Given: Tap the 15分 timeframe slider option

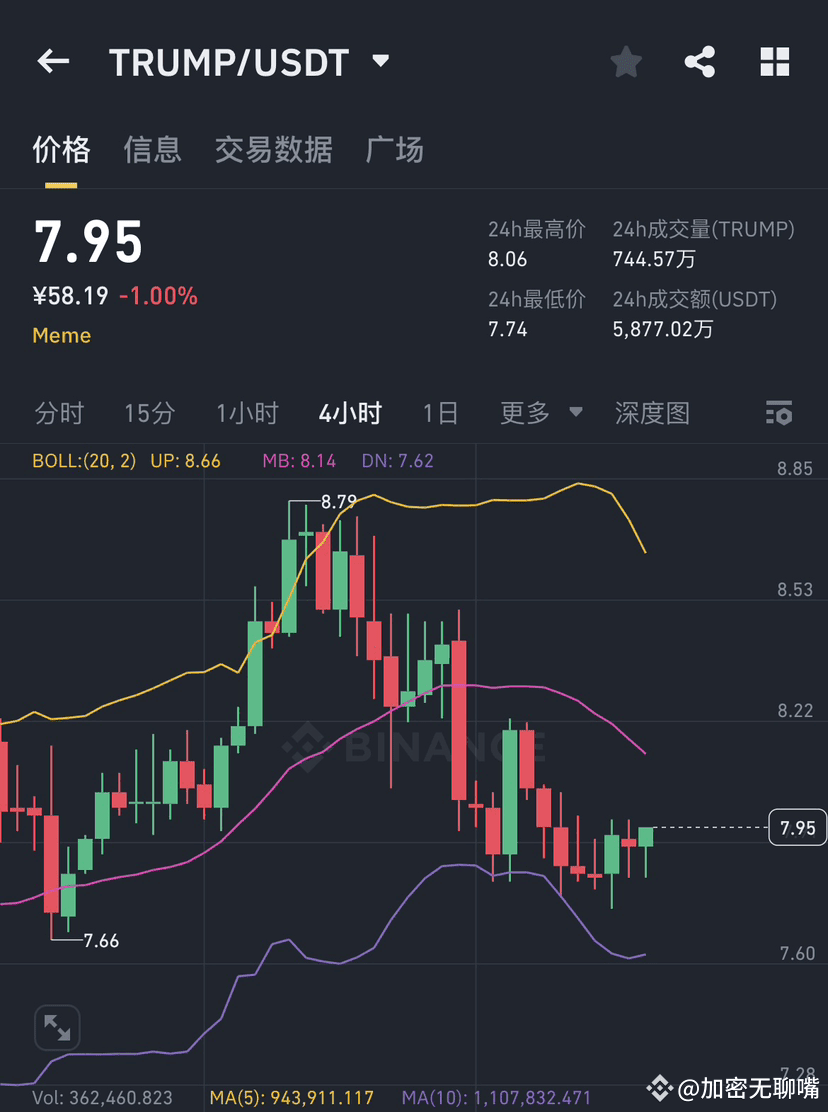Looking at the screenshot, I should tap(149, 413).
